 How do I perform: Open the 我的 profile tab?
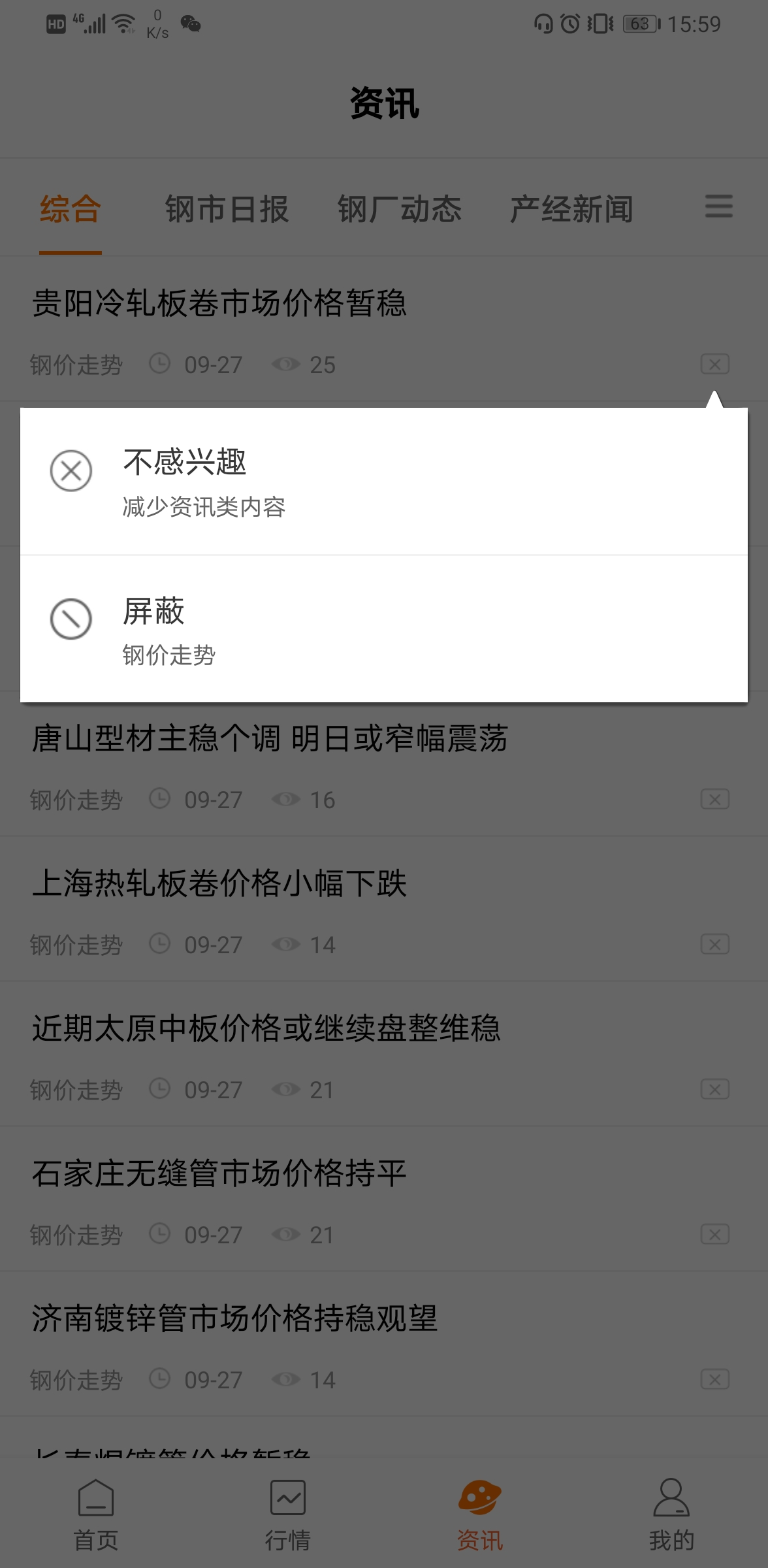tap(672, 1516)
